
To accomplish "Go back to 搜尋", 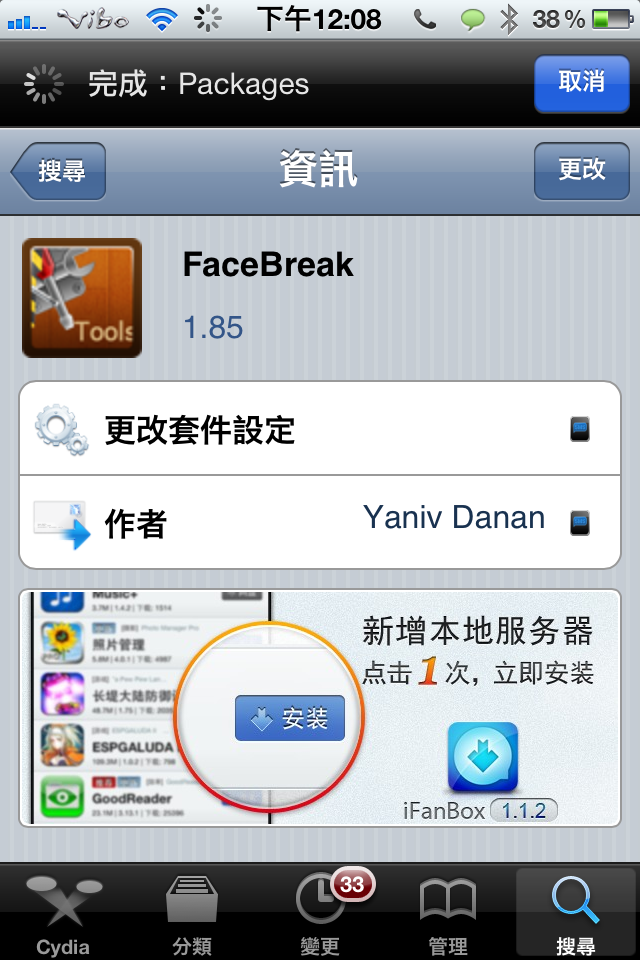I will (59, 171).
